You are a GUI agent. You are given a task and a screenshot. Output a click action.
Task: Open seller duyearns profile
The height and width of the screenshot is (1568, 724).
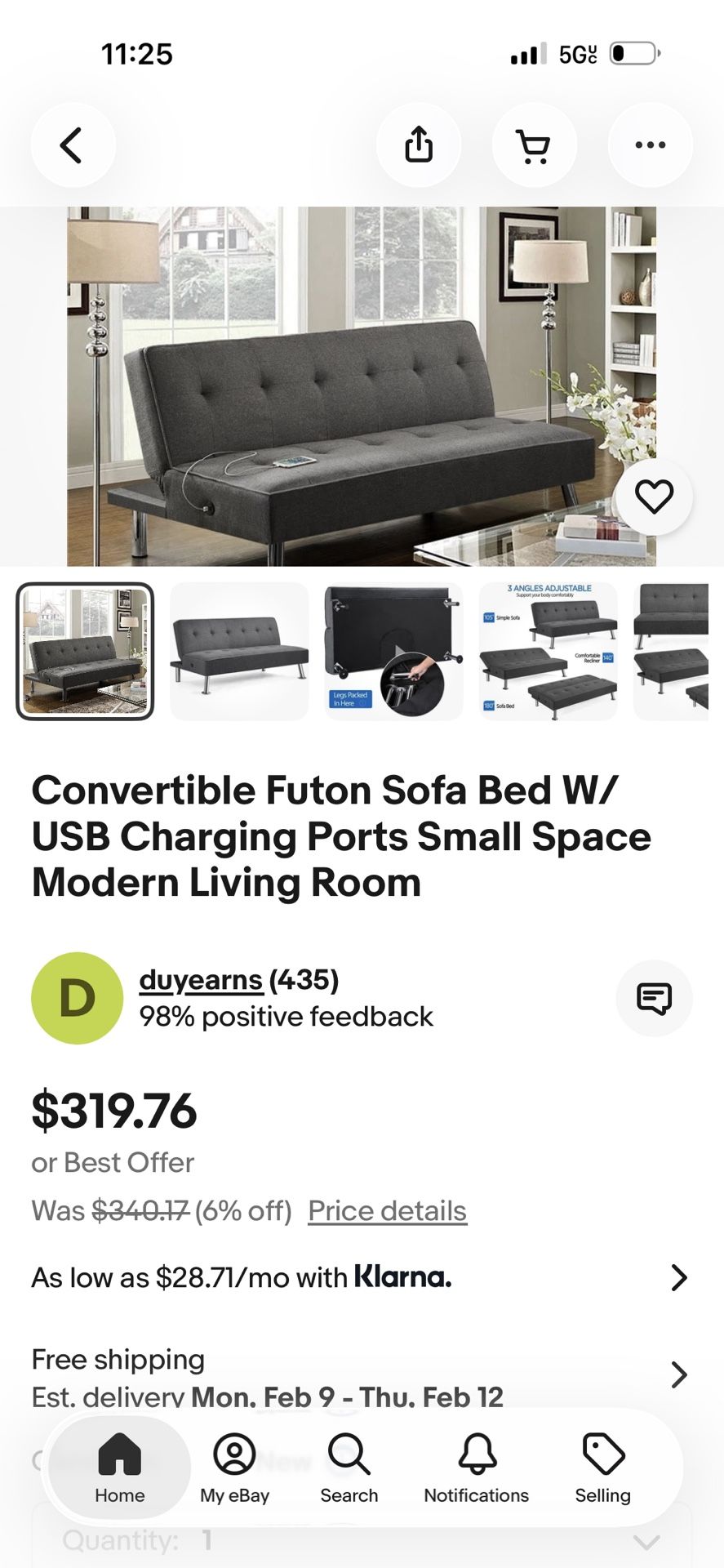(x=201, y=979)
